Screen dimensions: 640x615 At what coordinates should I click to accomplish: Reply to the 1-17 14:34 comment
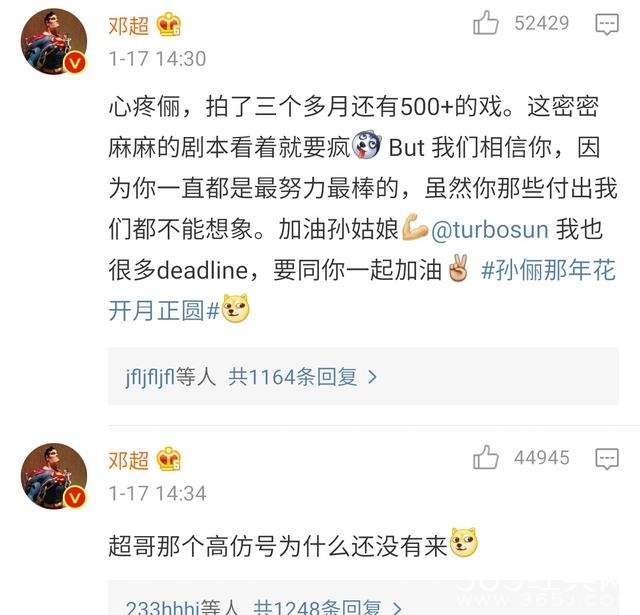(x=606, y=458)
